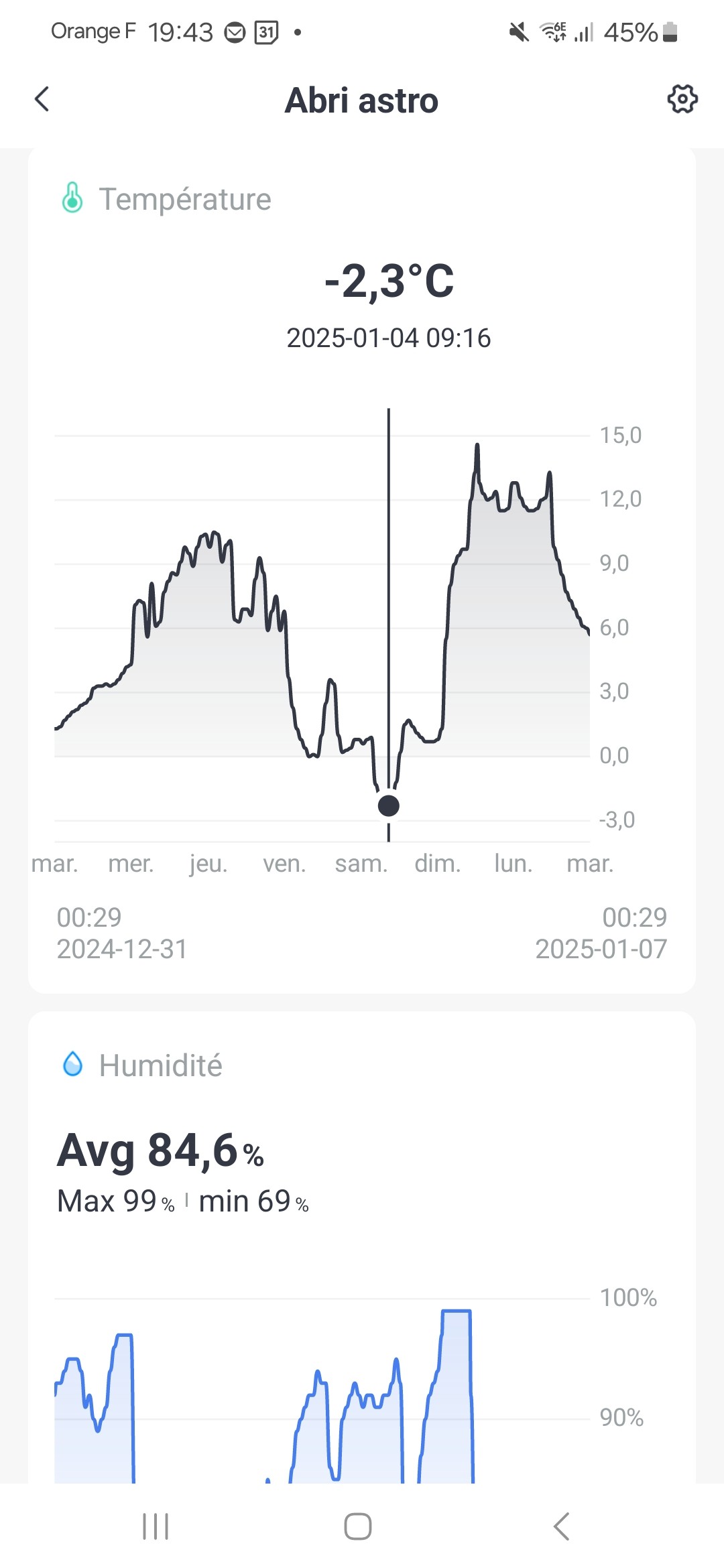This screenshot has height=1568, width=724.
Task: Tap the temperature chart's selected data point
Action: click(x=389, y=806)
